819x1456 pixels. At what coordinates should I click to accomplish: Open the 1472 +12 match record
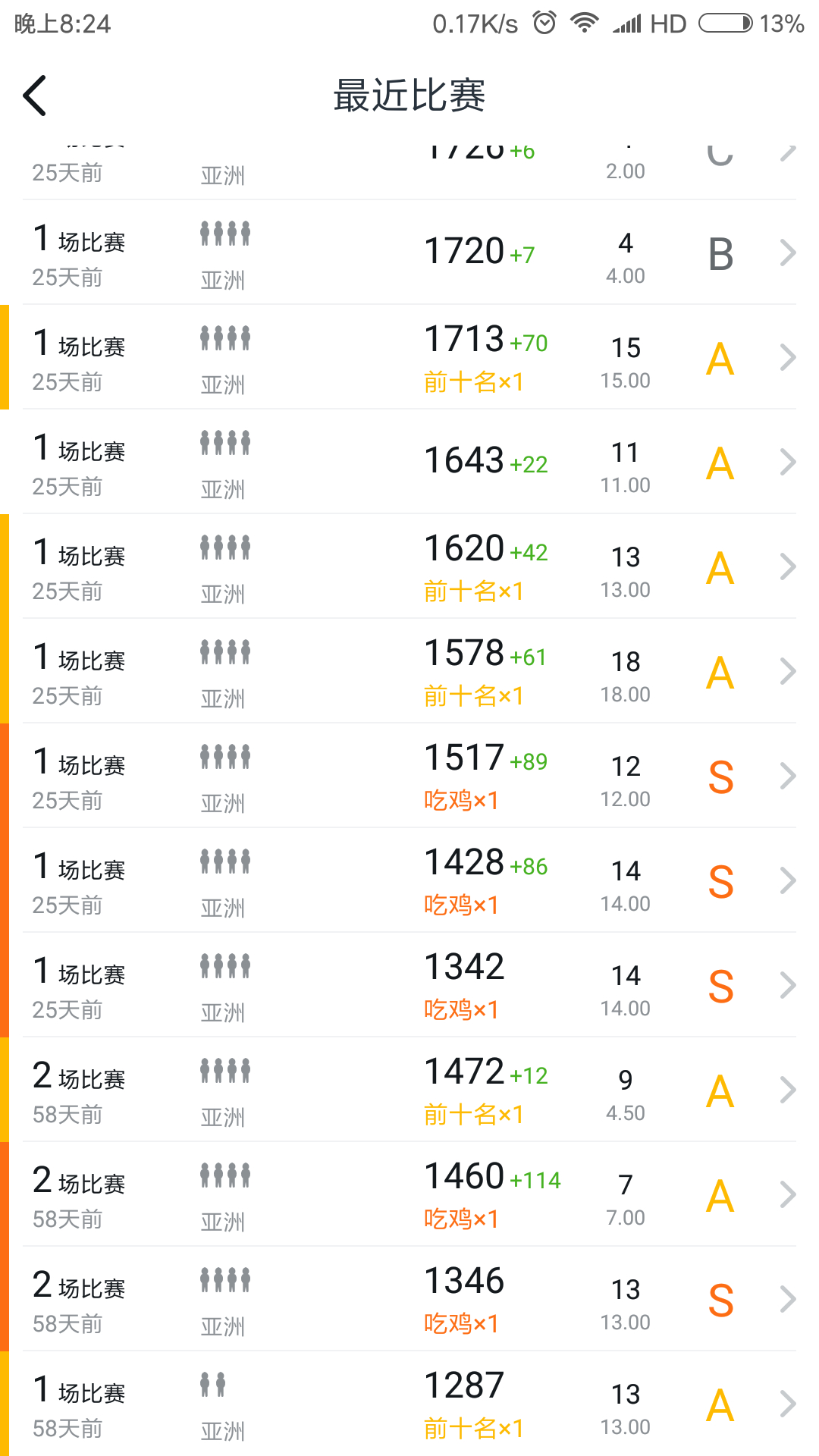coord(409,1090)
